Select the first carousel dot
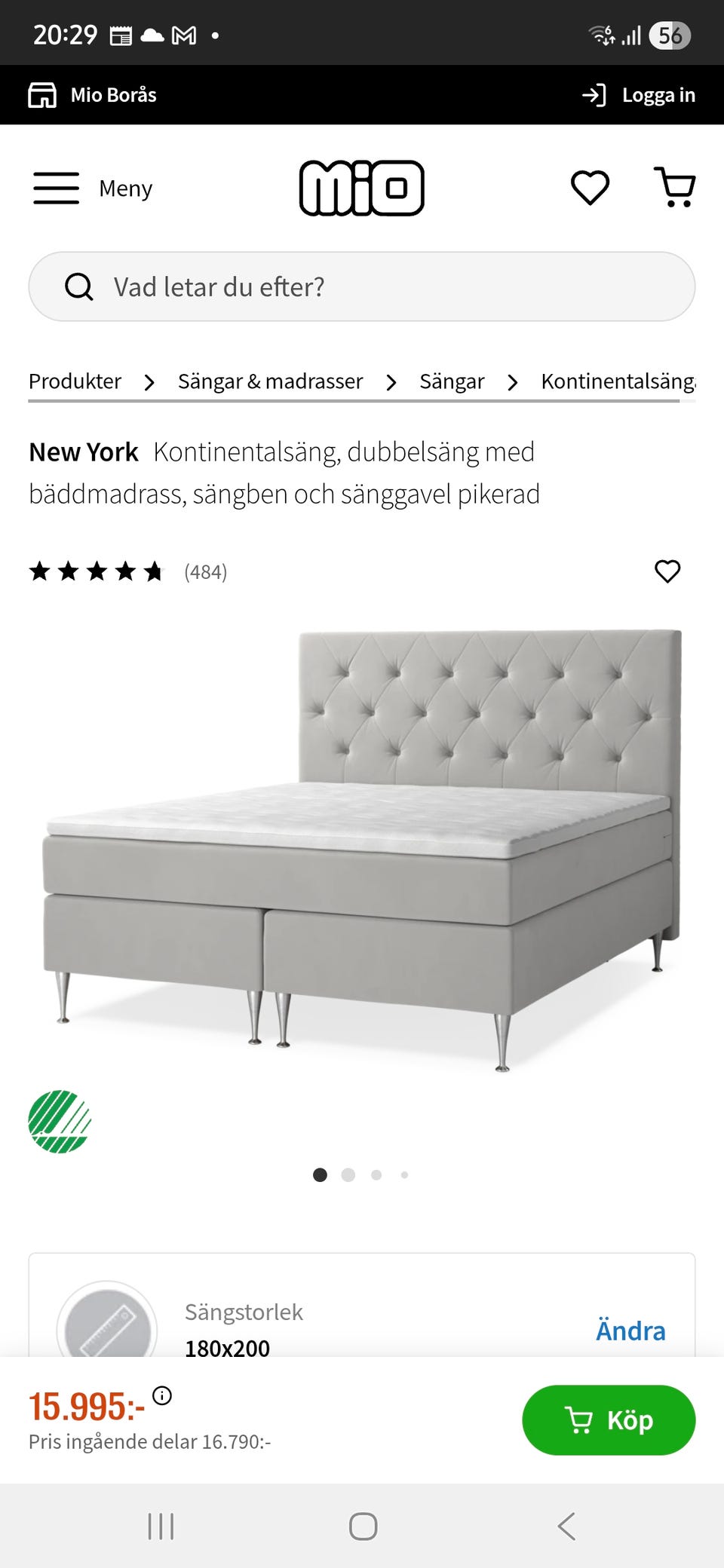 click(x=320, y=1175)
